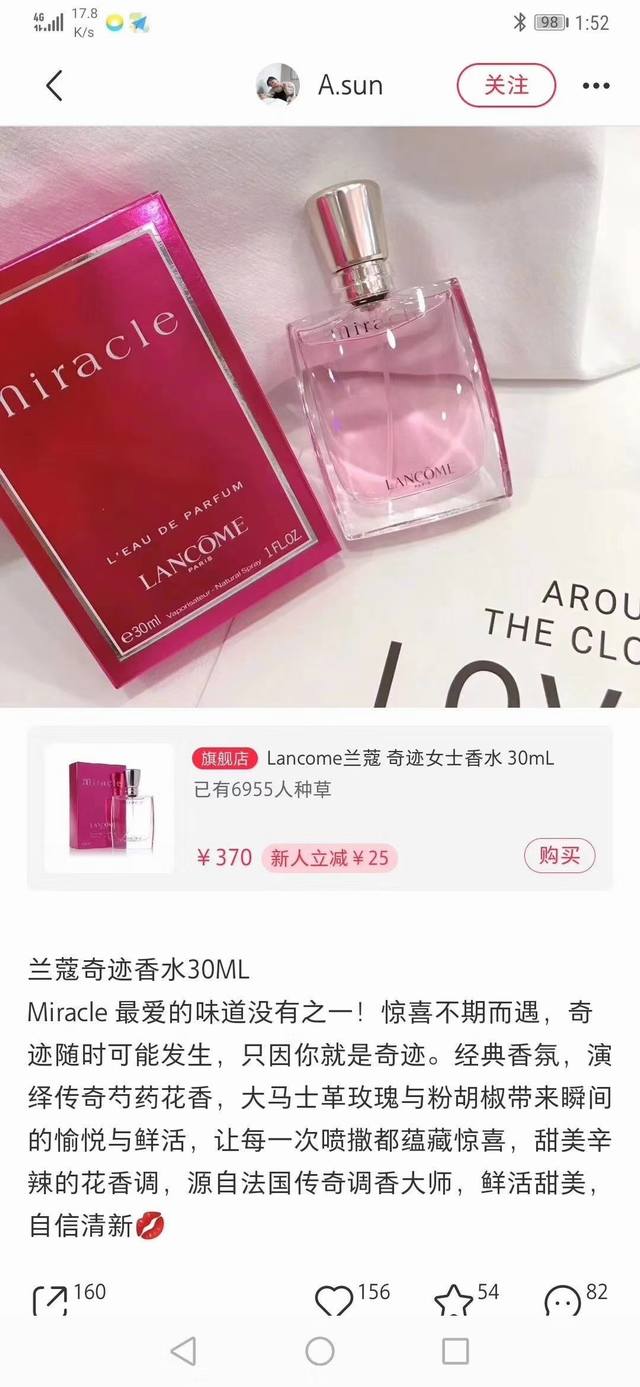Tap the system home button
Viewport: 640px width, 1387px height.
pos(320,1351)
